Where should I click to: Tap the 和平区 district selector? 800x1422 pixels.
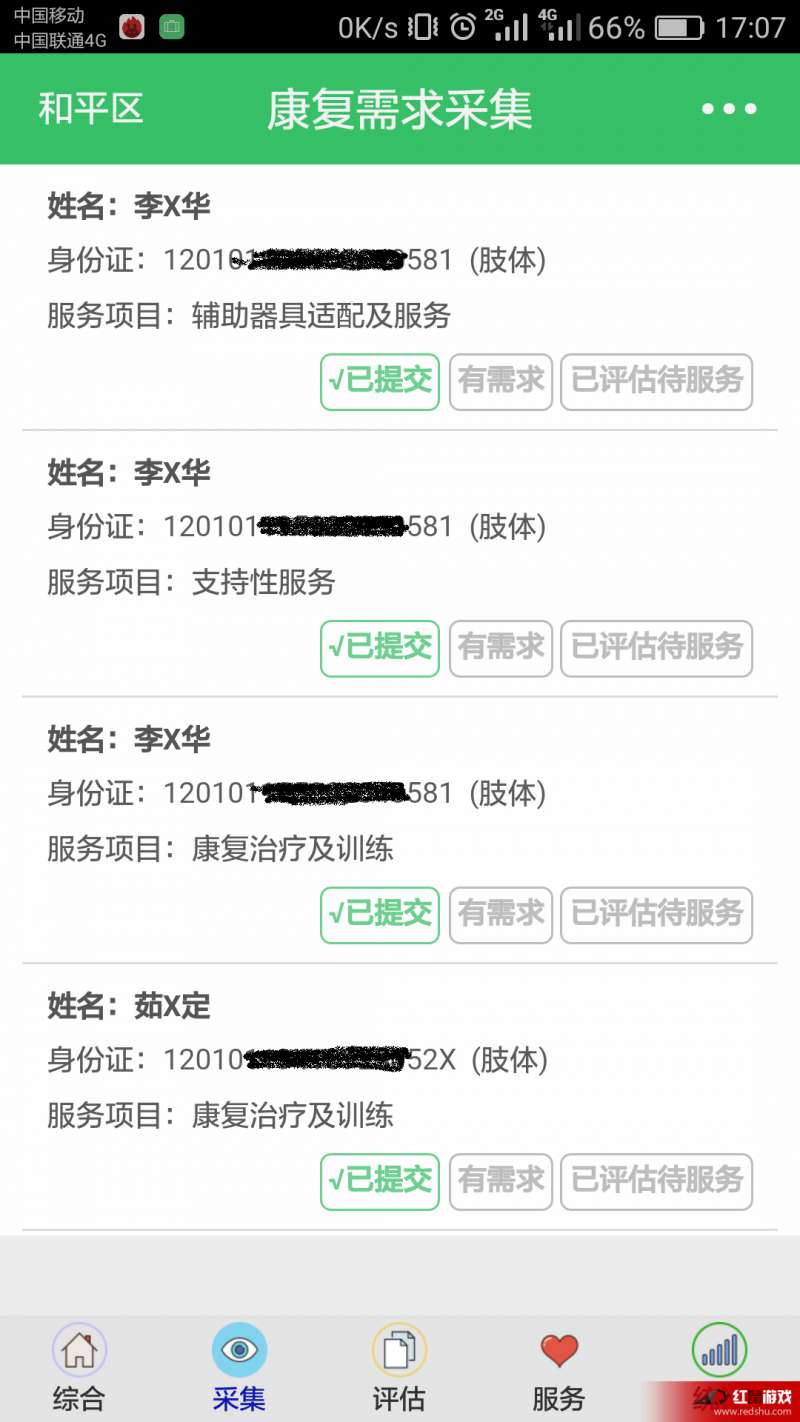(x=91, y=109)
